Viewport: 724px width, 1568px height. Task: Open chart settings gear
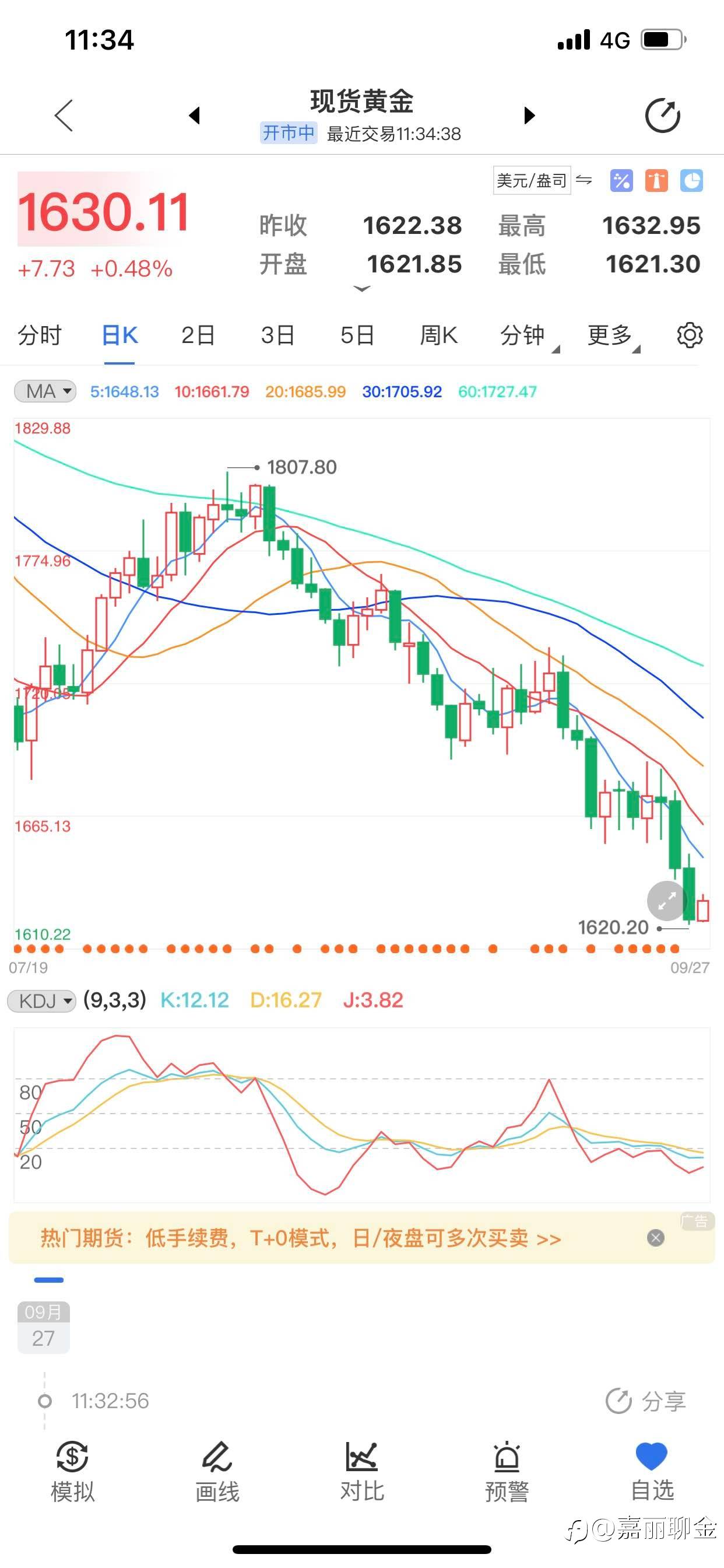(690, 335)
